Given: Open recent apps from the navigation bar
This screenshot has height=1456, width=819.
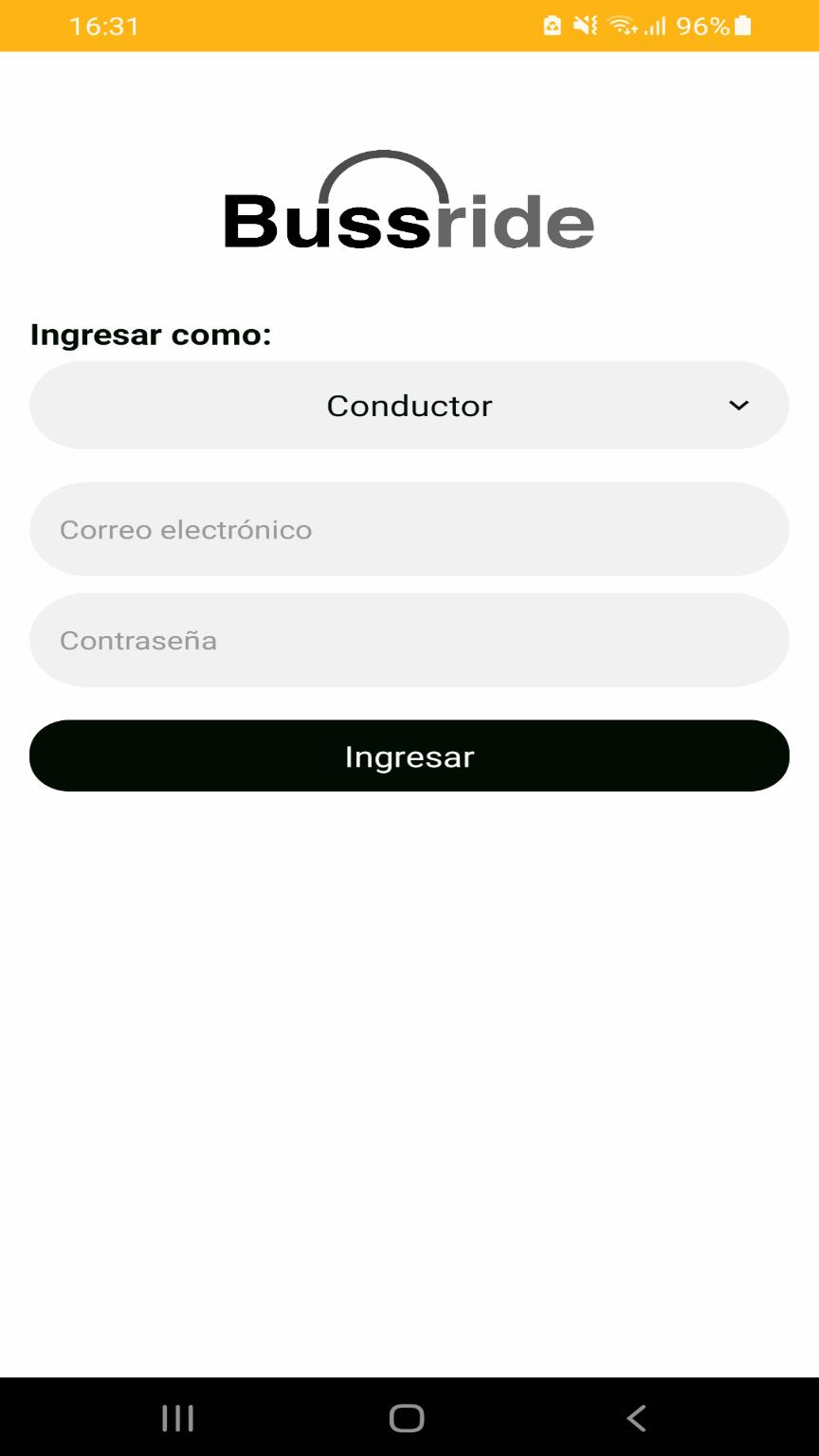Looking at the screenshot, I should pyautogui.click(x=178, y=1418).
